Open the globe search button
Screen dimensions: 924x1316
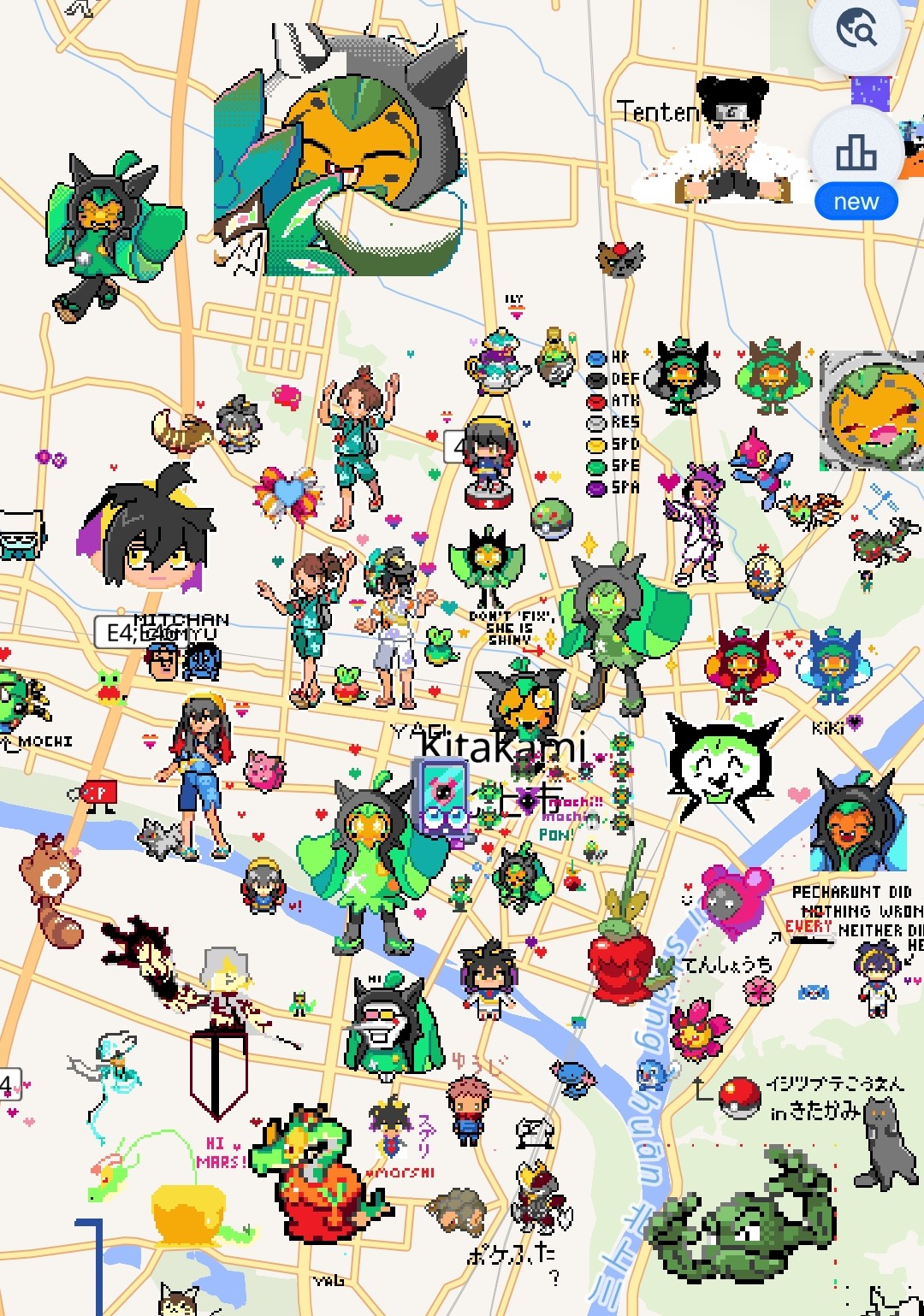(x=856, y=31)
